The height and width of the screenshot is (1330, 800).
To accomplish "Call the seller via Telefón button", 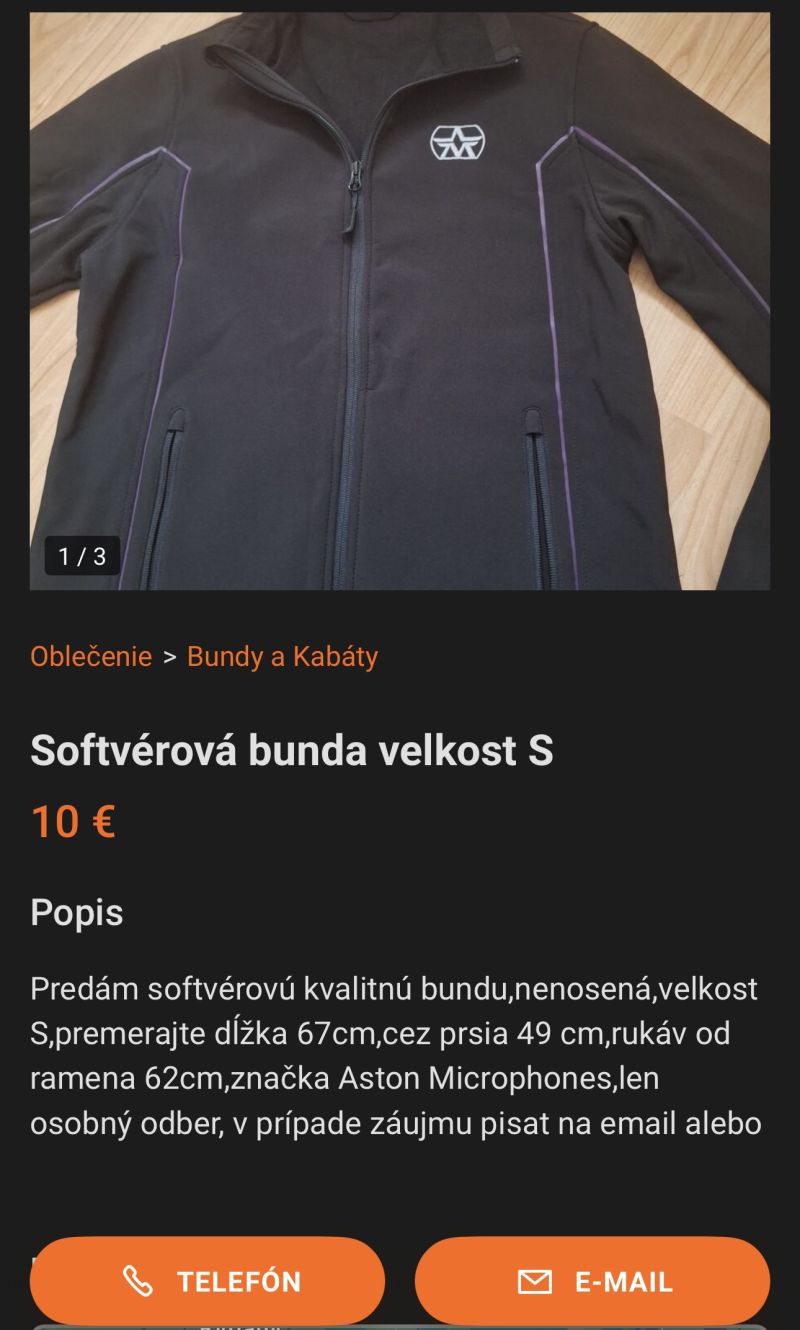I will point(208,1281).
